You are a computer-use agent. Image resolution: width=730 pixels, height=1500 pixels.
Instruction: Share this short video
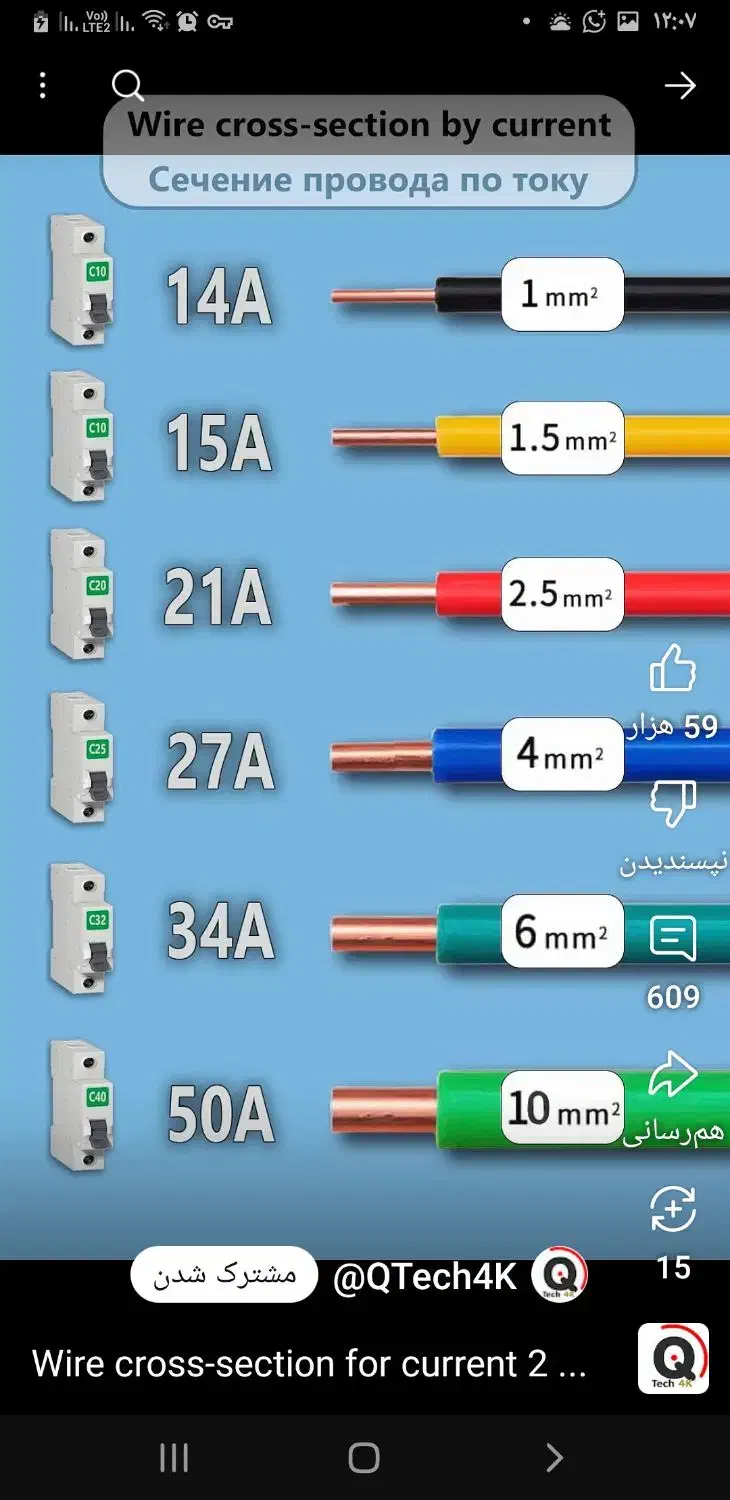(x=673, y=1078)
